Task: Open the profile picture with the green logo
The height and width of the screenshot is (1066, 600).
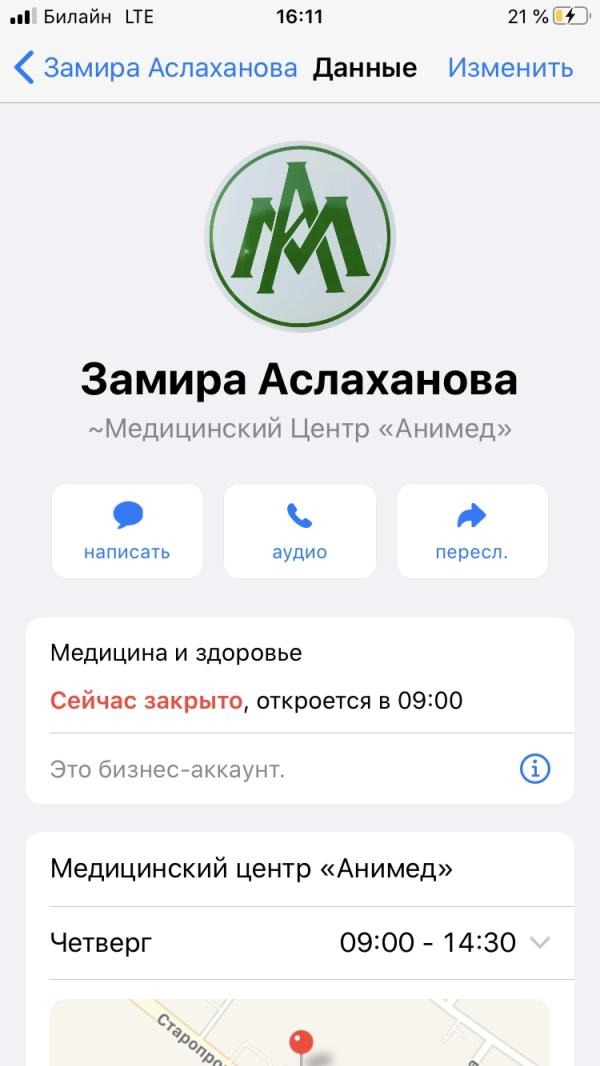Action: tap(300, 236)
